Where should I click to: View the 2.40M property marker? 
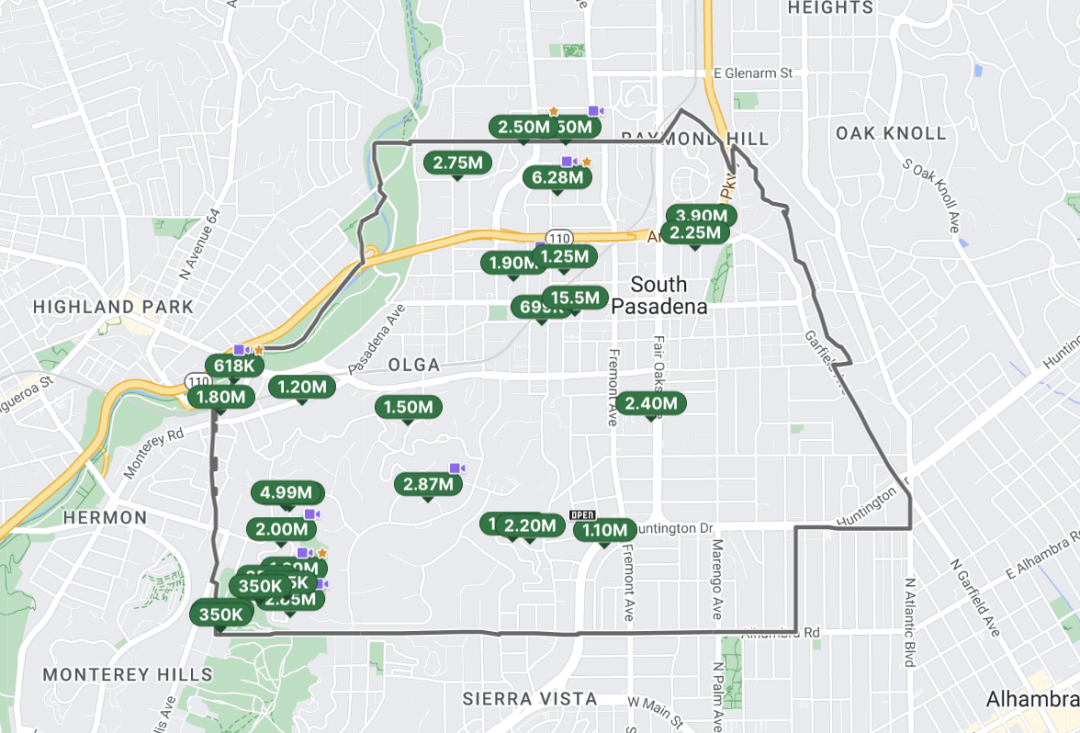652,404
